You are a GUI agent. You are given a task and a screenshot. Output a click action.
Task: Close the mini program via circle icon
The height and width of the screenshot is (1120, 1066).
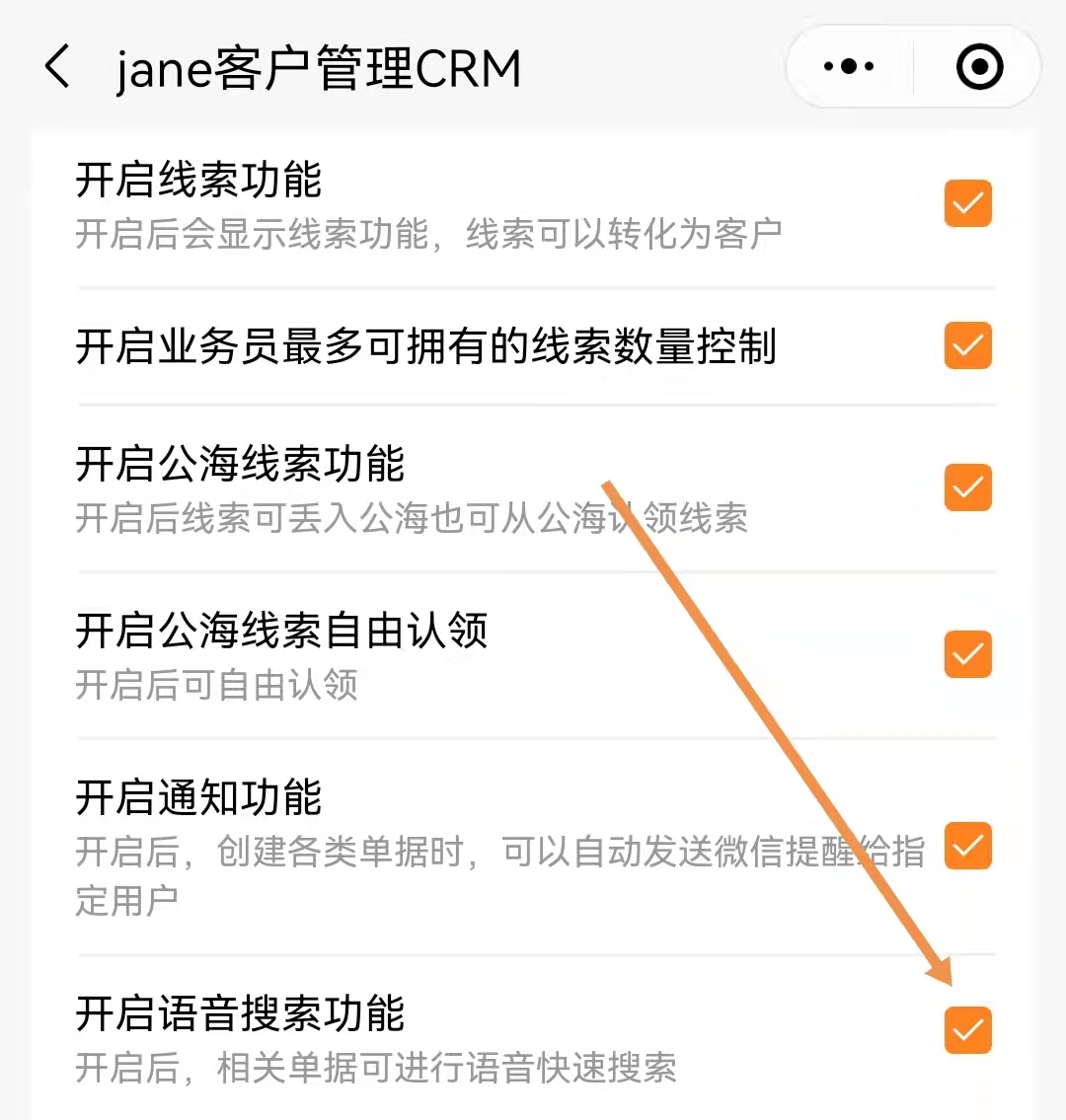coord(979,67)
